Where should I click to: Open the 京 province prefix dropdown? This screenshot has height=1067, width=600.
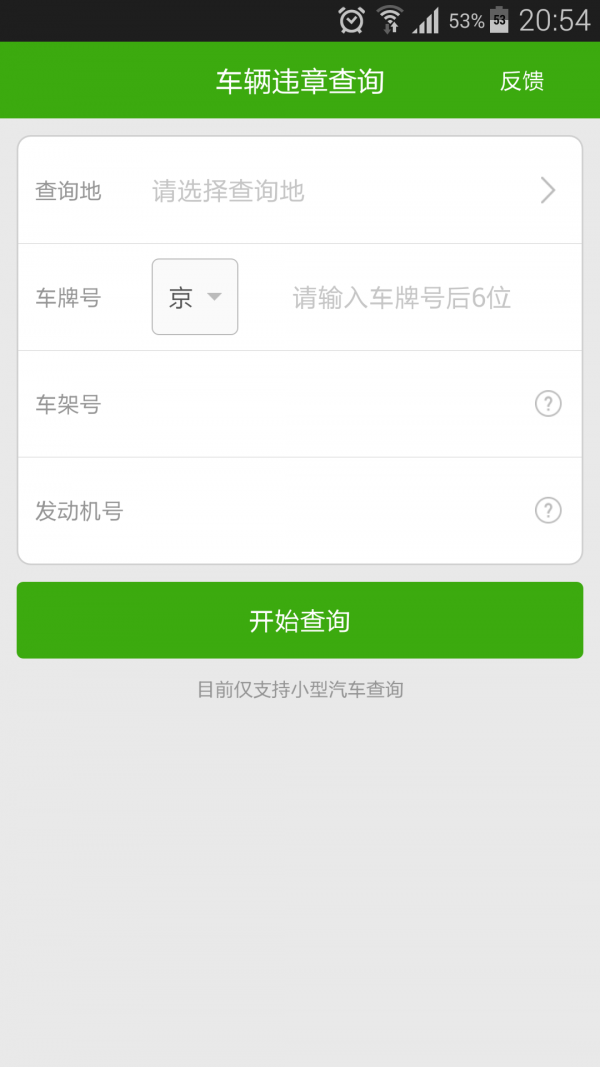coord(195,297)
